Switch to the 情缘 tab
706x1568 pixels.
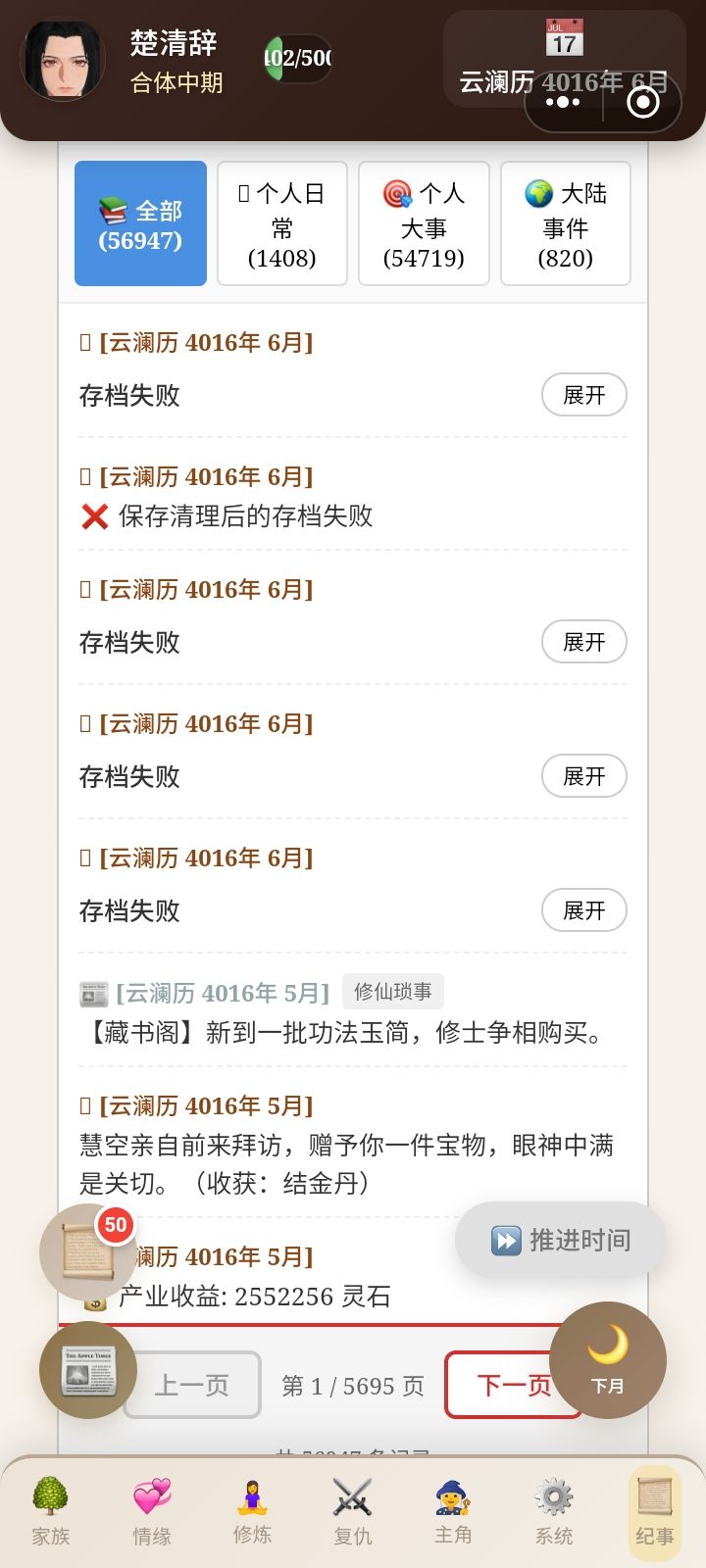point(152,1512)
